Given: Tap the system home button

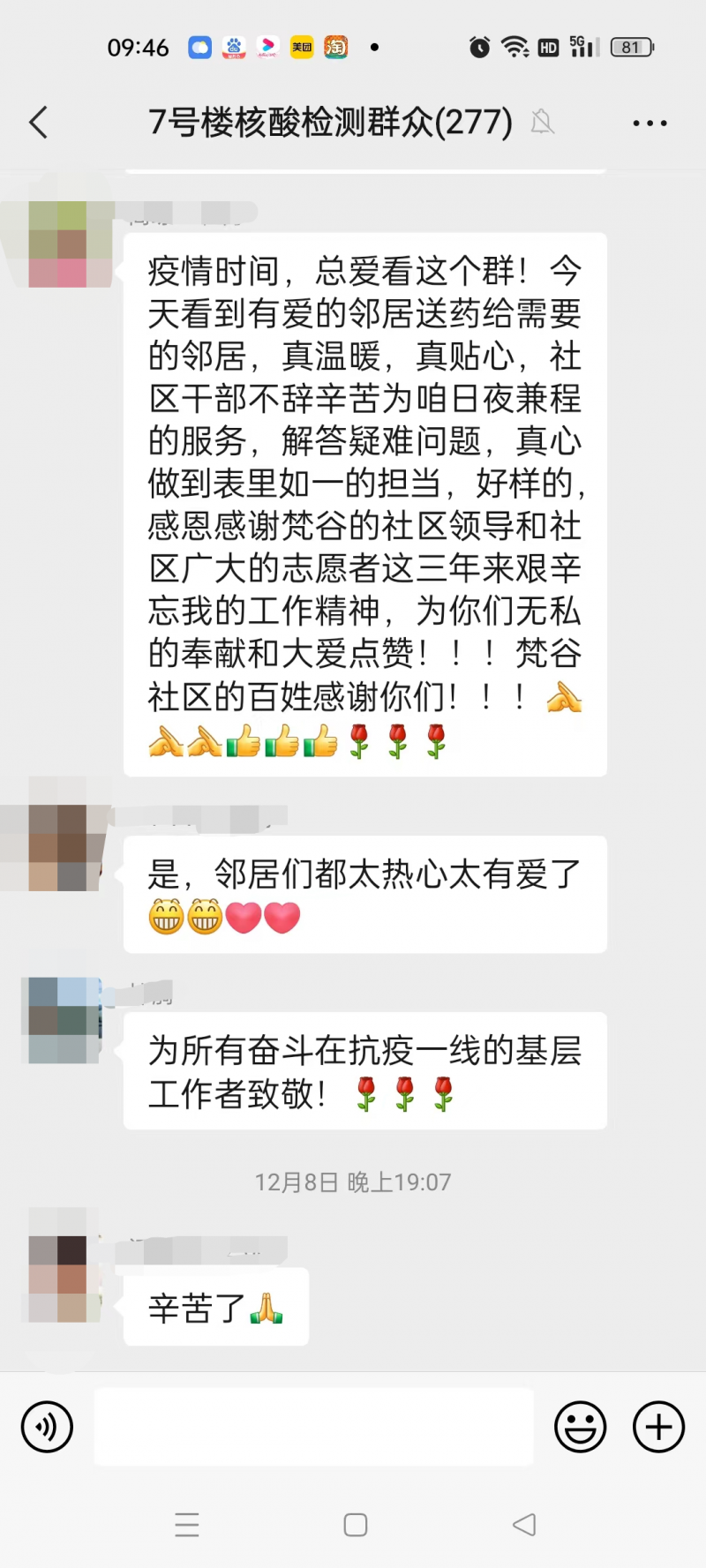Looking at the screenshot, I should (x=356, y=1525).
